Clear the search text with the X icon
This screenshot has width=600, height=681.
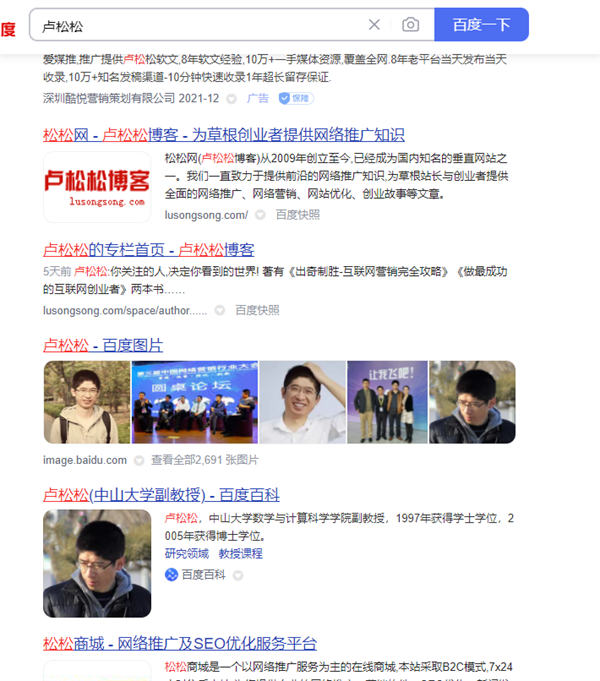[374, 25]
